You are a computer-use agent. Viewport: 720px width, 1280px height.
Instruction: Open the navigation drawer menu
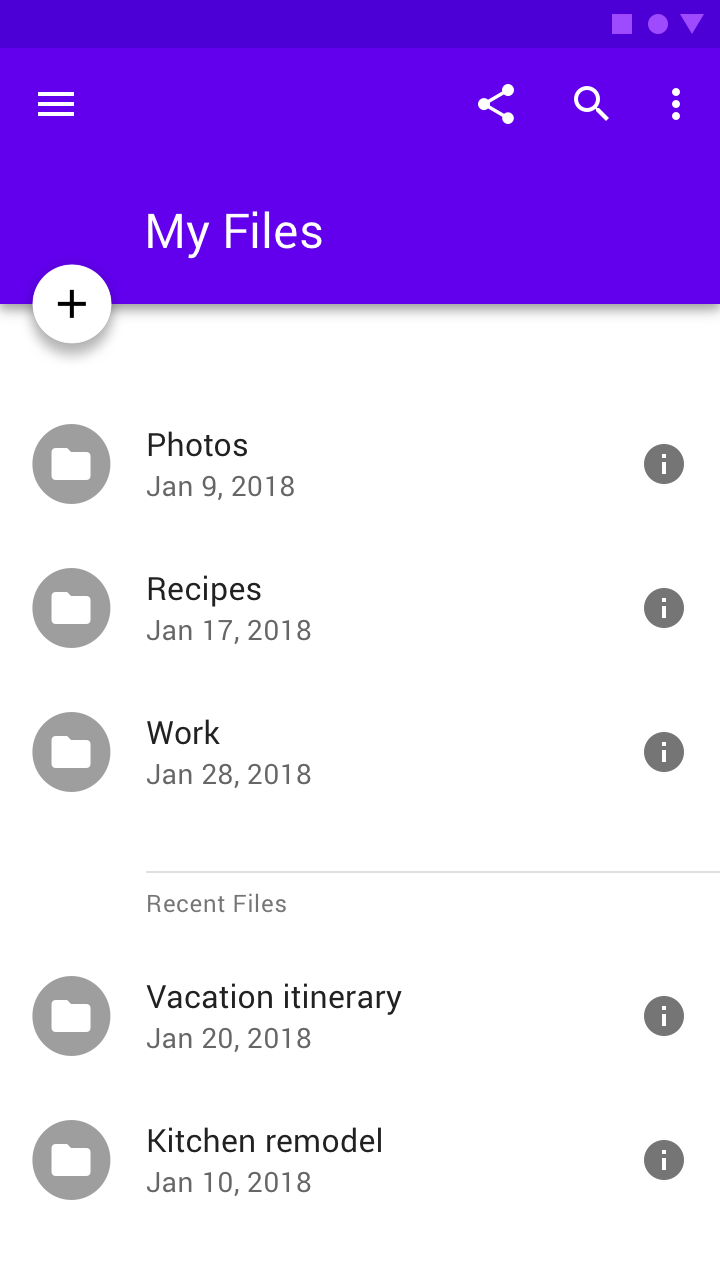click(56, 104)
